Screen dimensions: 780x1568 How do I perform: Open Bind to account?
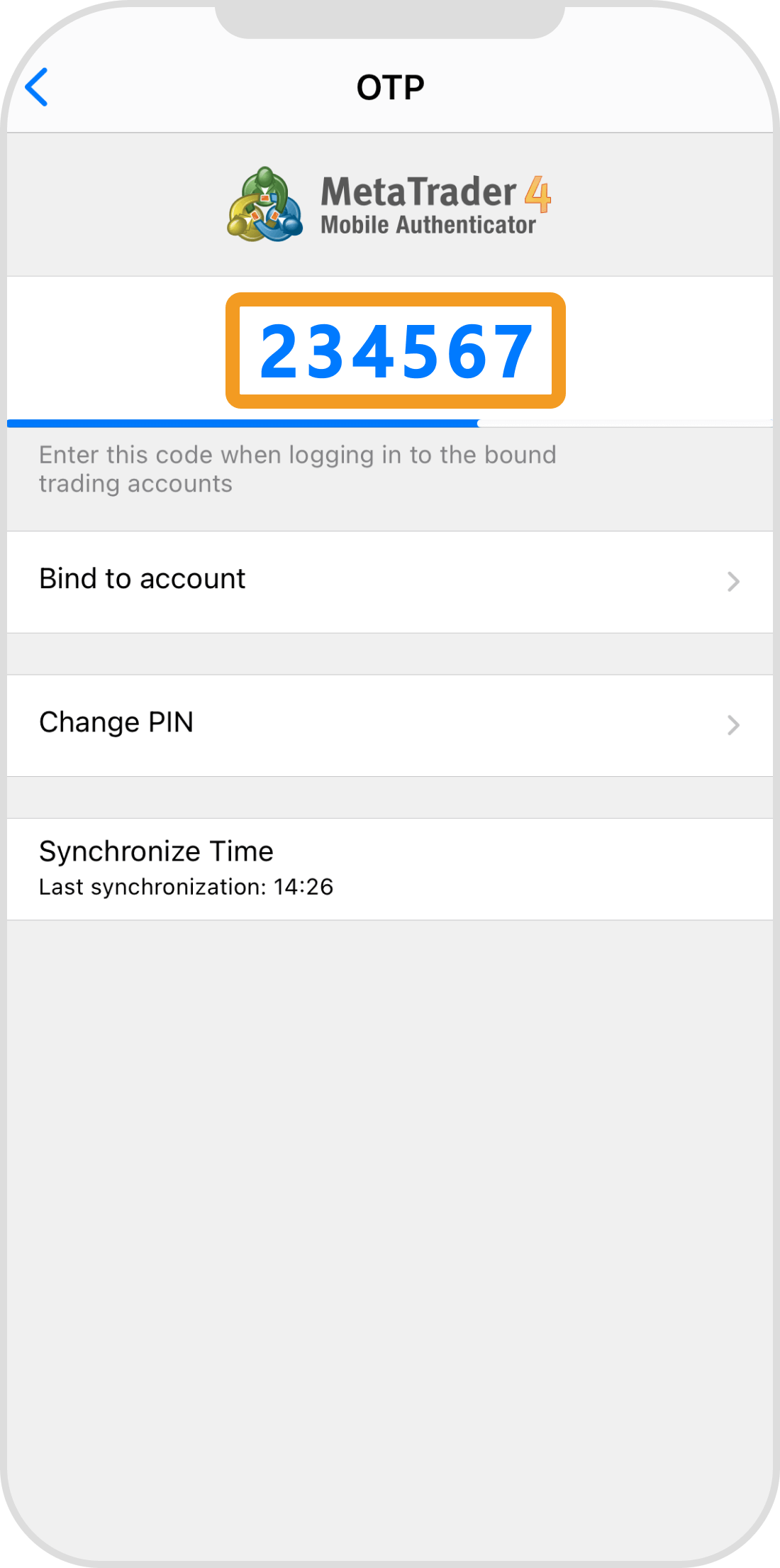tap(389, 581)
